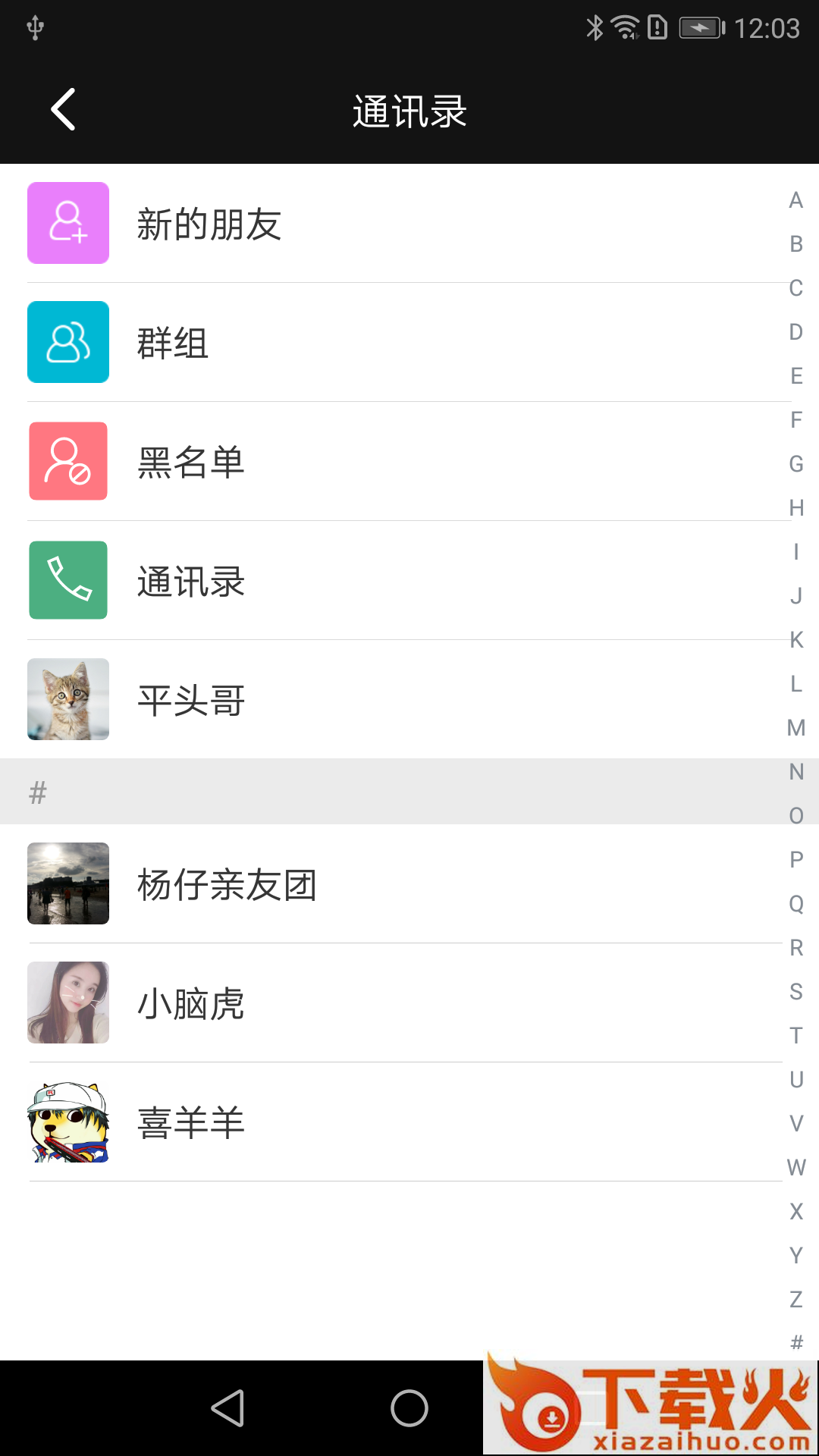Tap the system back button
The height and width of the screenshot is (1456, 819).
227,1408
